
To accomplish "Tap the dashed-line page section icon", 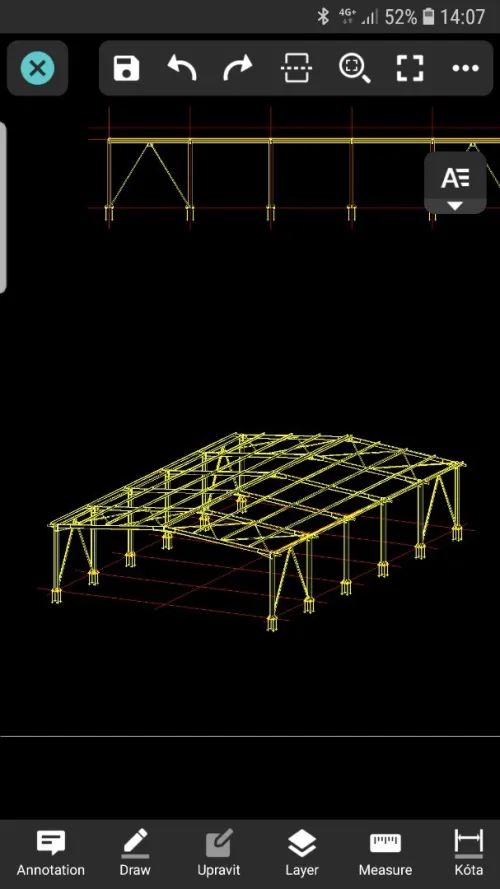I will coord(296,68).
